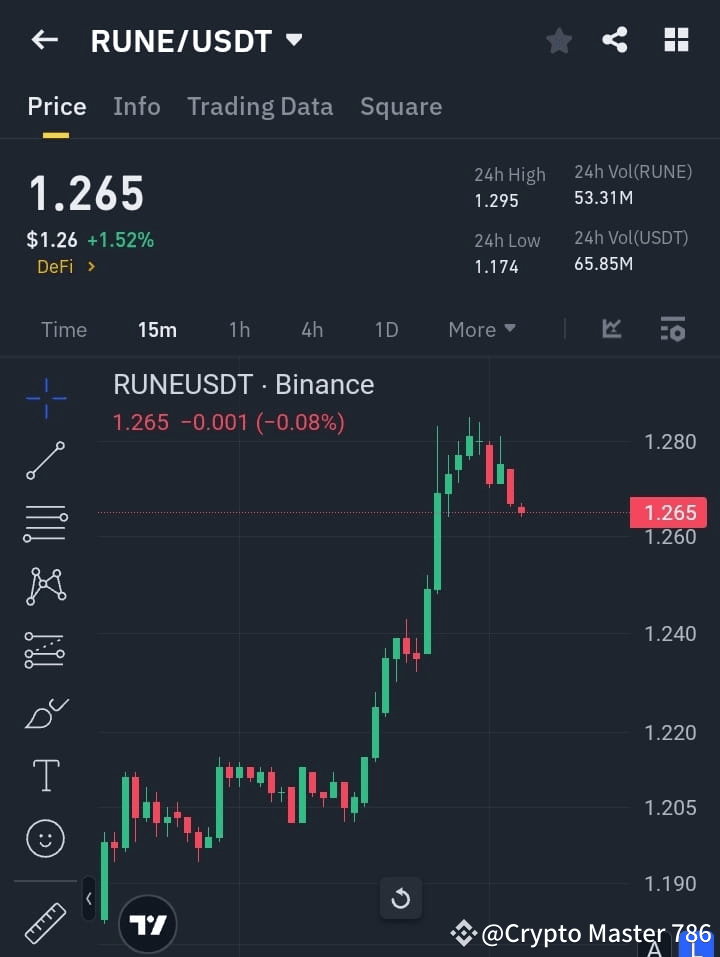The width and height of the screenshot is (720, 957).
Task: Select the parallel channel drawing tool
Action: (44, 649)
